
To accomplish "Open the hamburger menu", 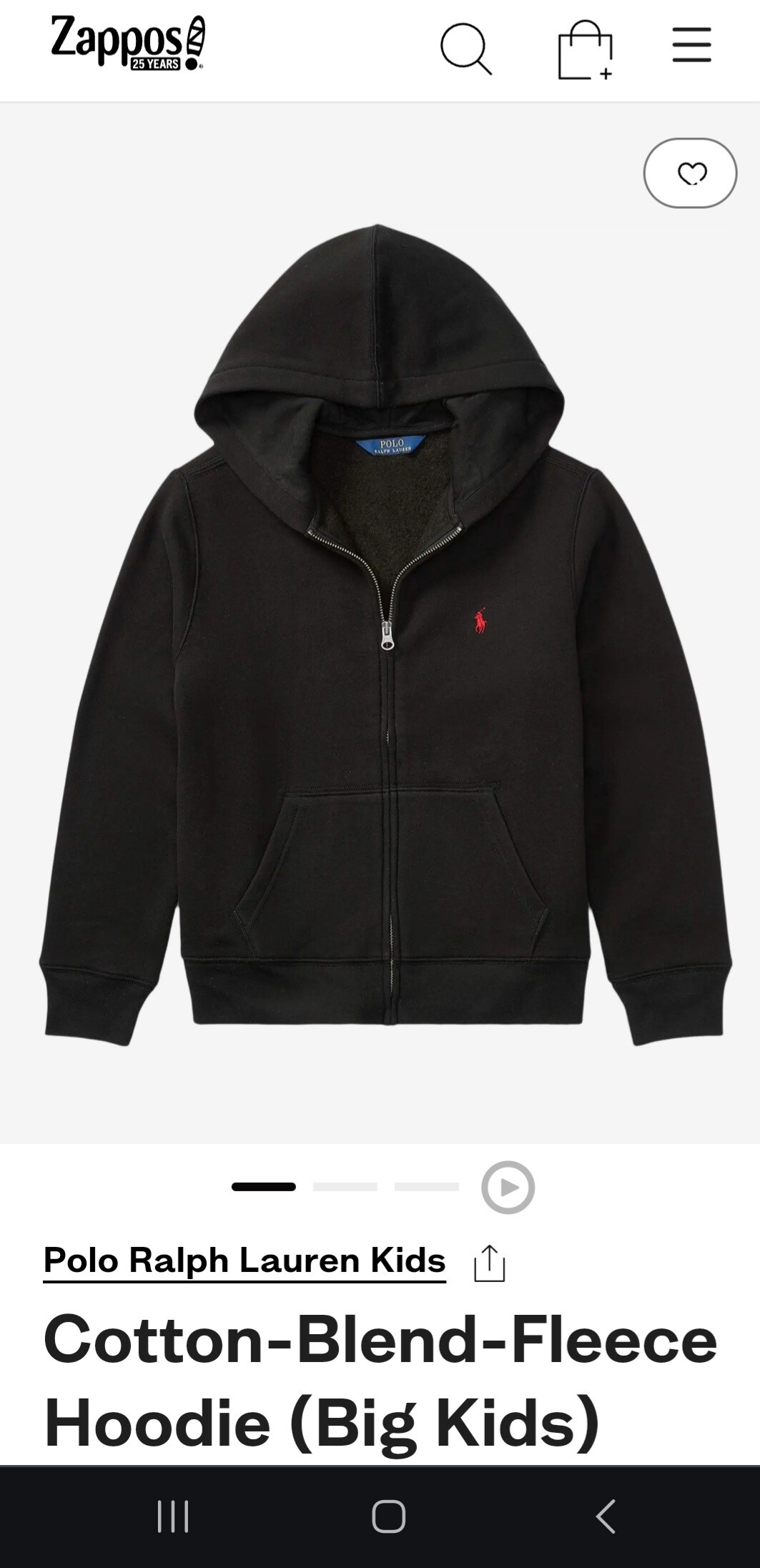I will coord(691,46).
